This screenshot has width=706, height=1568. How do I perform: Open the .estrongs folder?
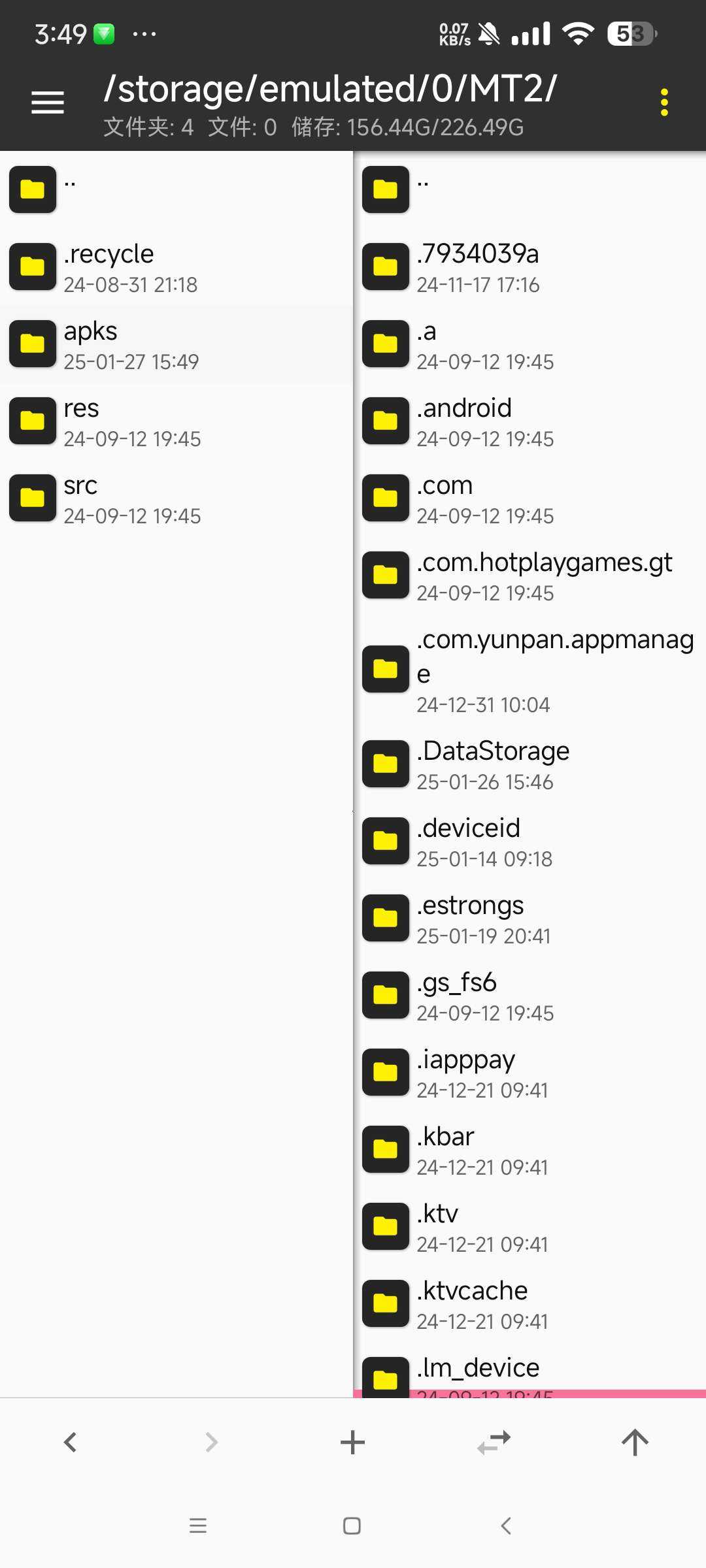pos(530,919)
